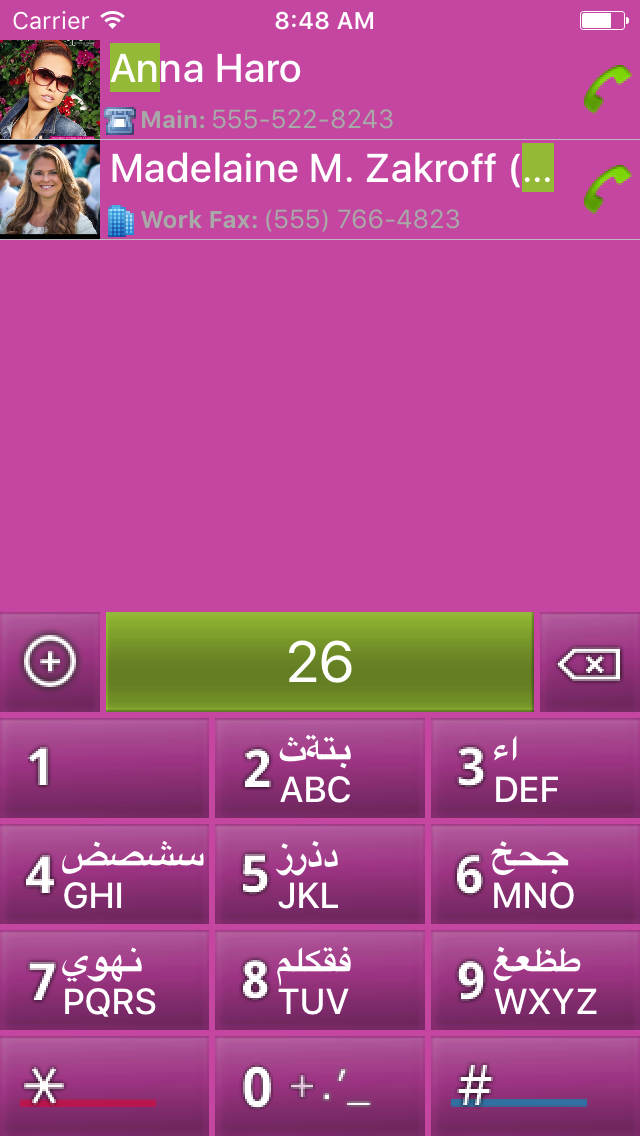Enter 6 MNO on the keypad
Viewport: 640px width, 1136px height.
tap(536, 874)
